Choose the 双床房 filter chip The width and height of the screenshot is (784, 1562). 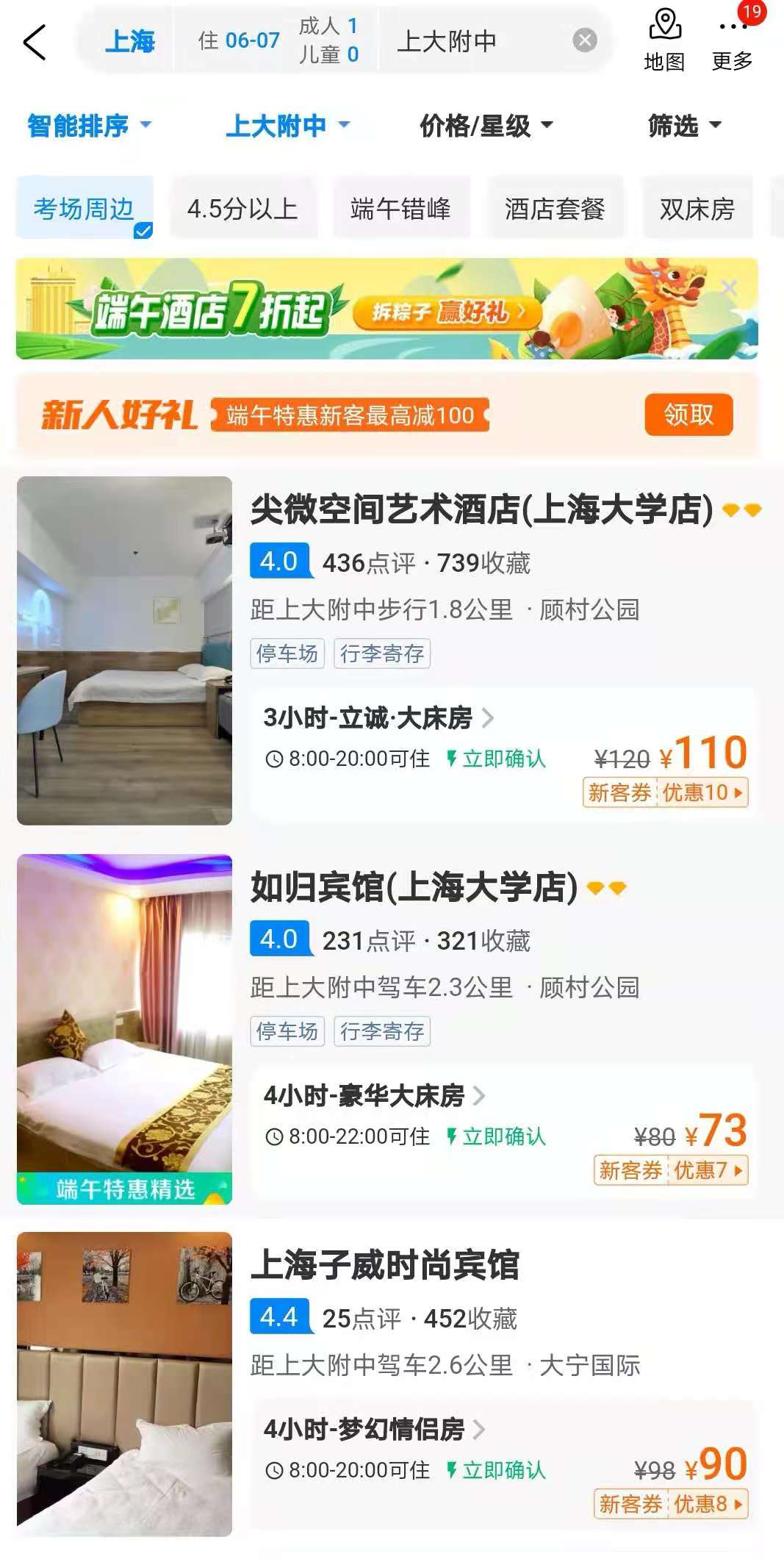tap(697, 209)
